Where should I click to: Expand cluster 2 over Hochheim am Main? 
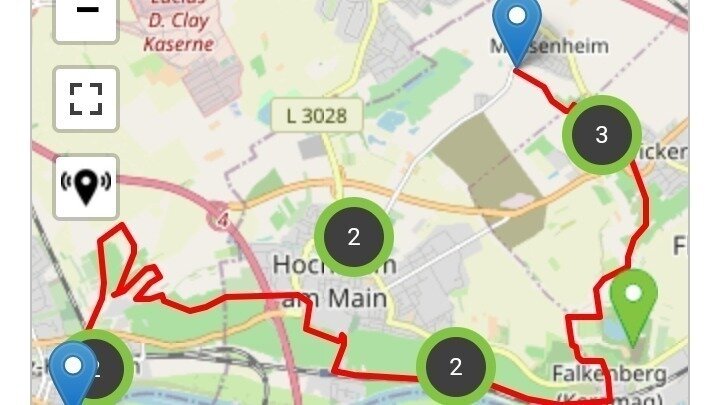[x=353, y=237]
